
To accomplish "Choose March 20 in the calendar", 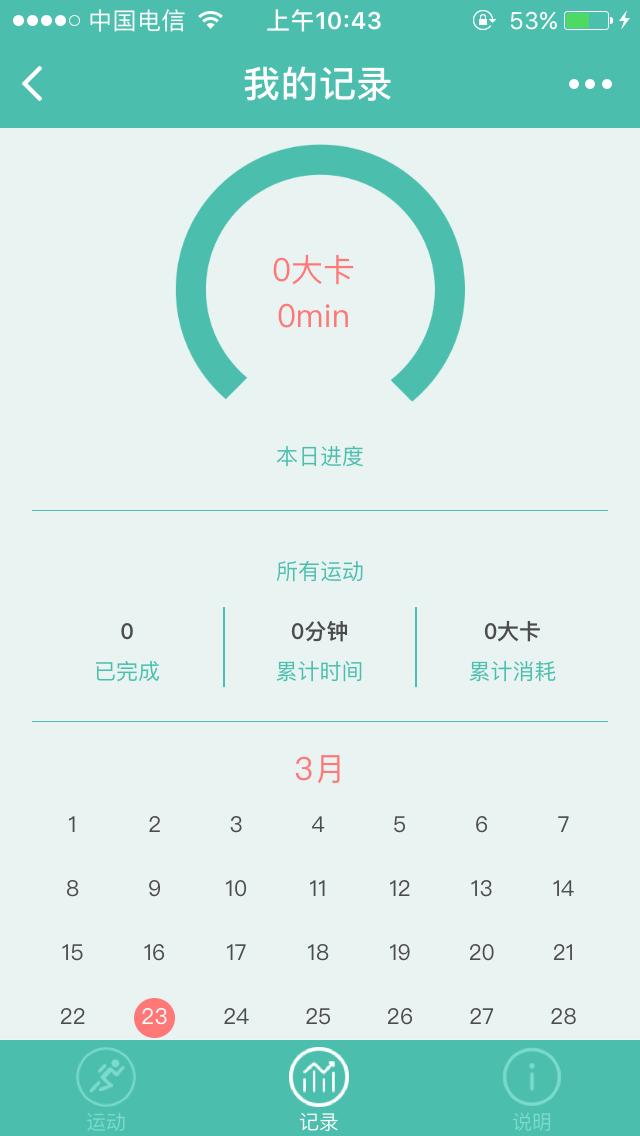I will point(482,953).
